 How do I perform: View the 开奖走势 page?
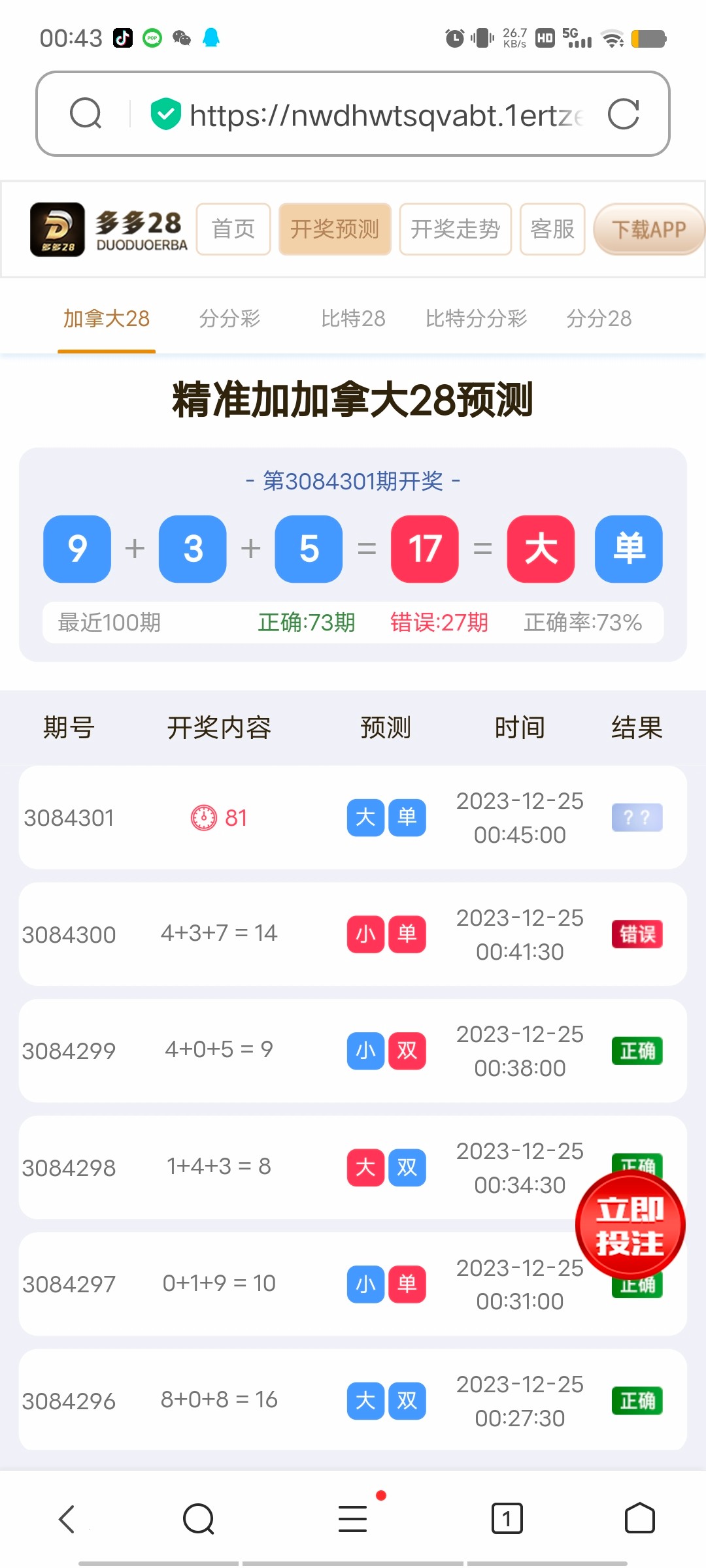[x=455, y=229]
